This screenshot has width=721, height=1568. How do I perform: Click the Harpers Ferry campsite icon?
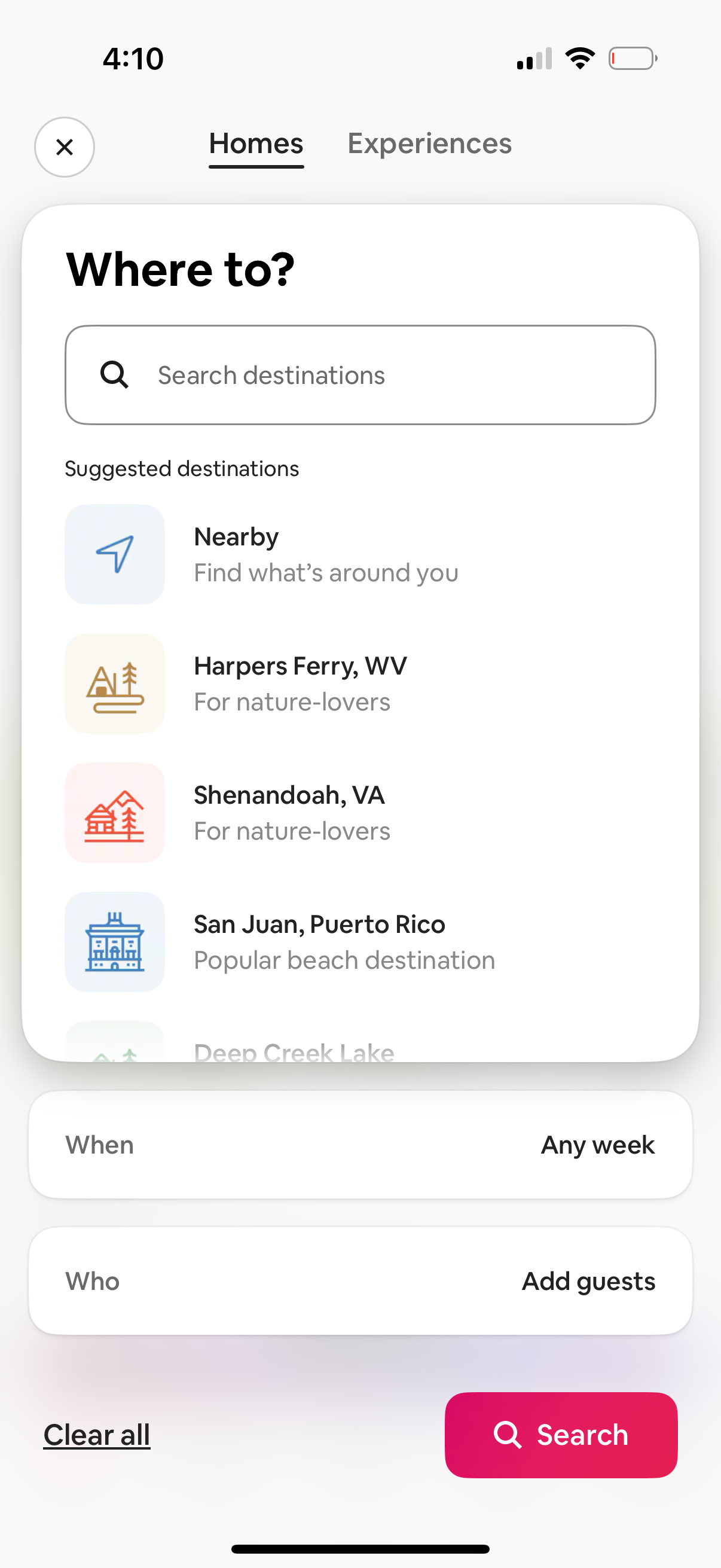coord(114,684)
